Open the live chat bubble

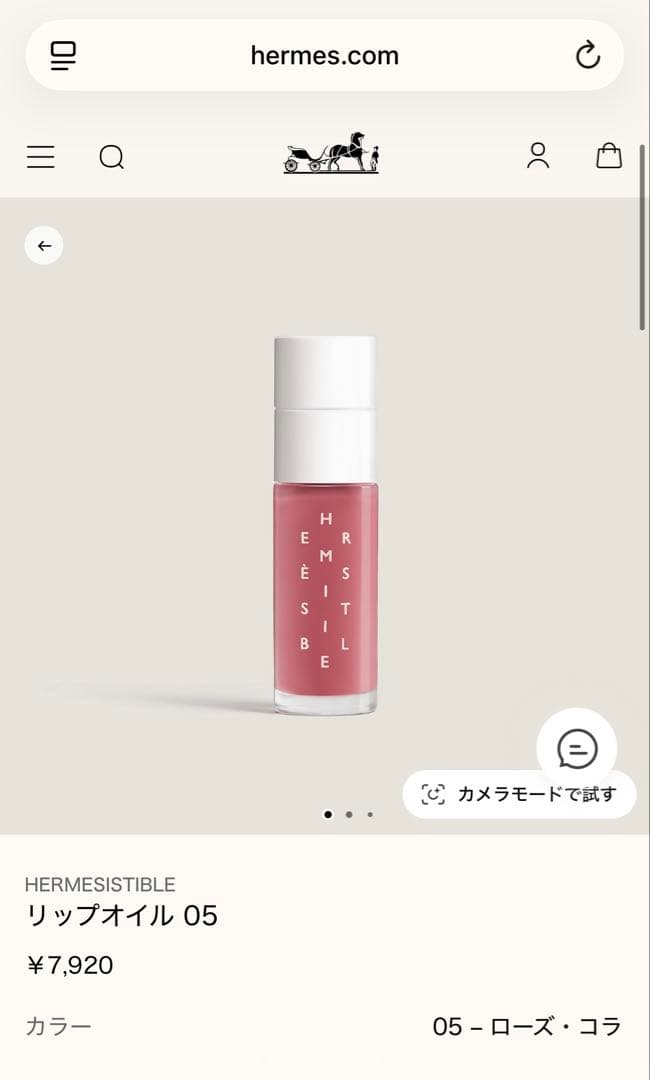pos(576,748)
